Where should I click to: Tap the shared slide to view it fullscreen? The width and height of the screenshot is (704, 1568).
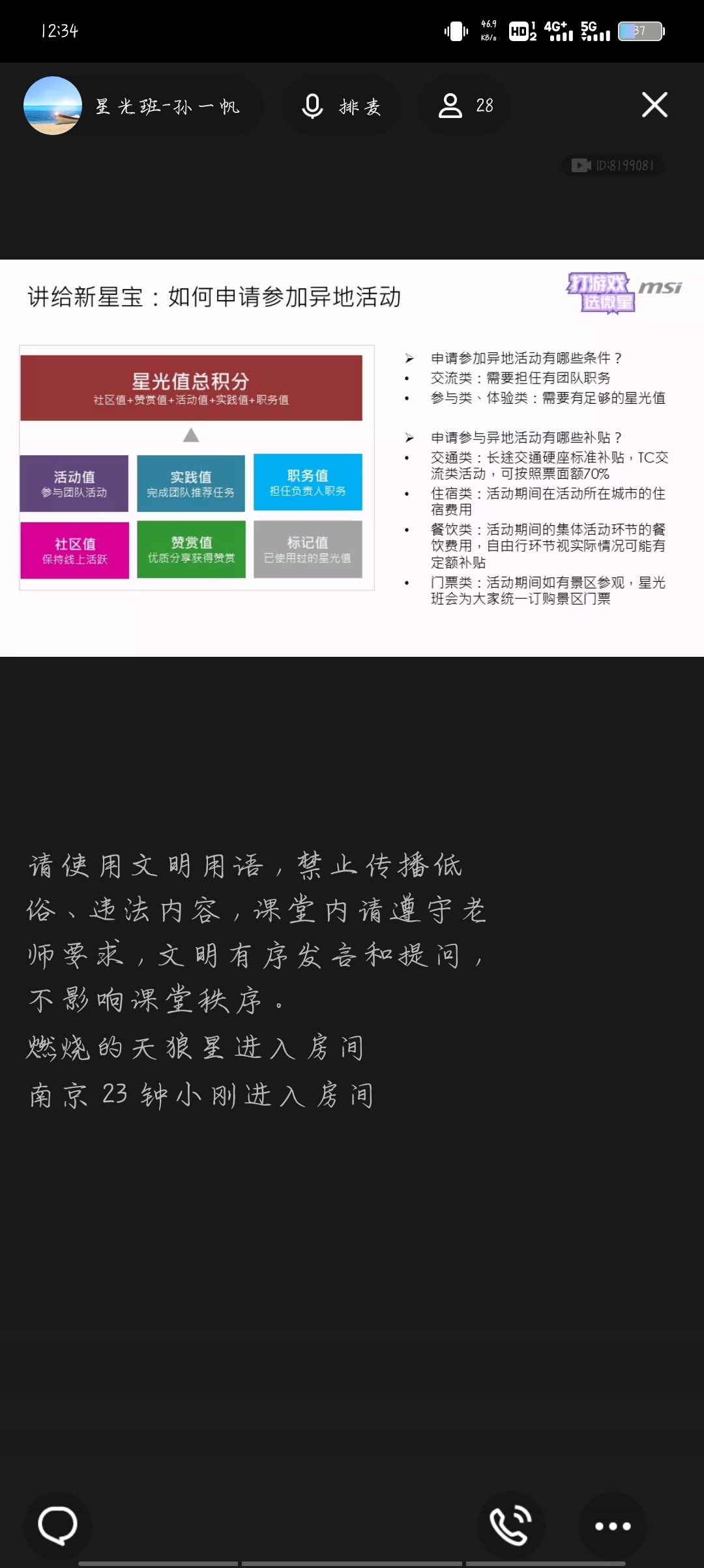pyautogui.click(x=352, y=458)
